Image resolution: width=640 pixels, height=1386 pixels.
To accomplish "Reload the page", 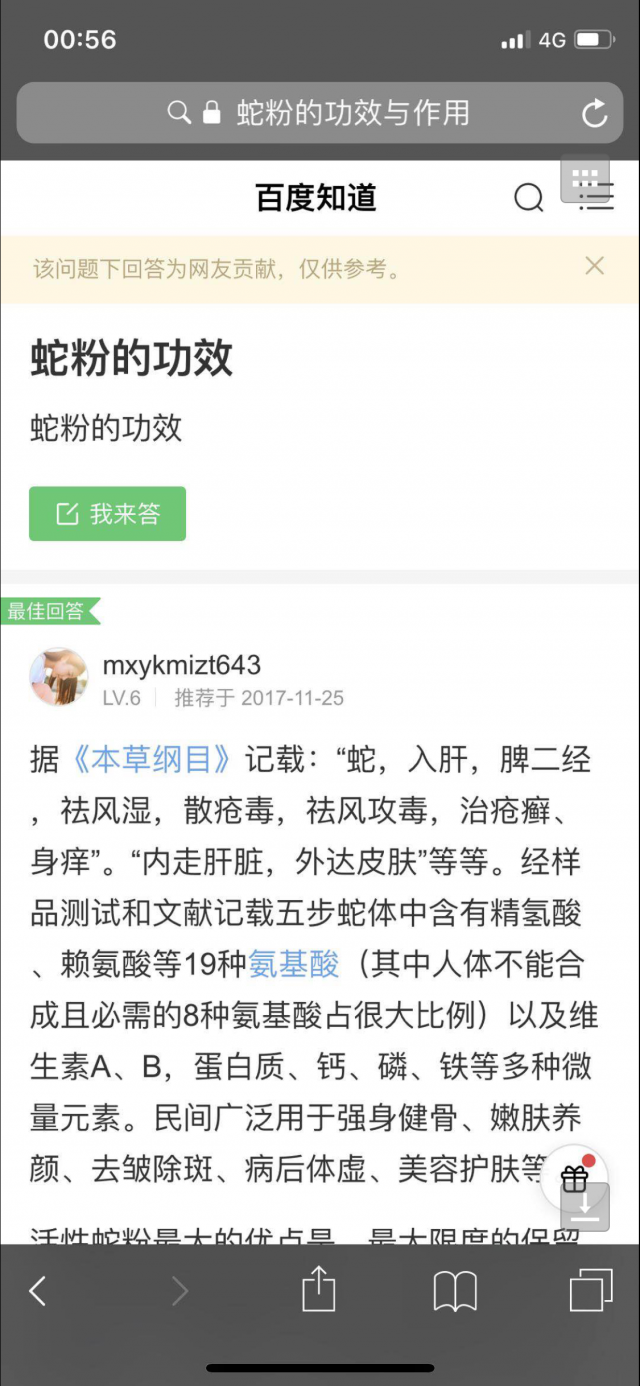I will [594, 113].
